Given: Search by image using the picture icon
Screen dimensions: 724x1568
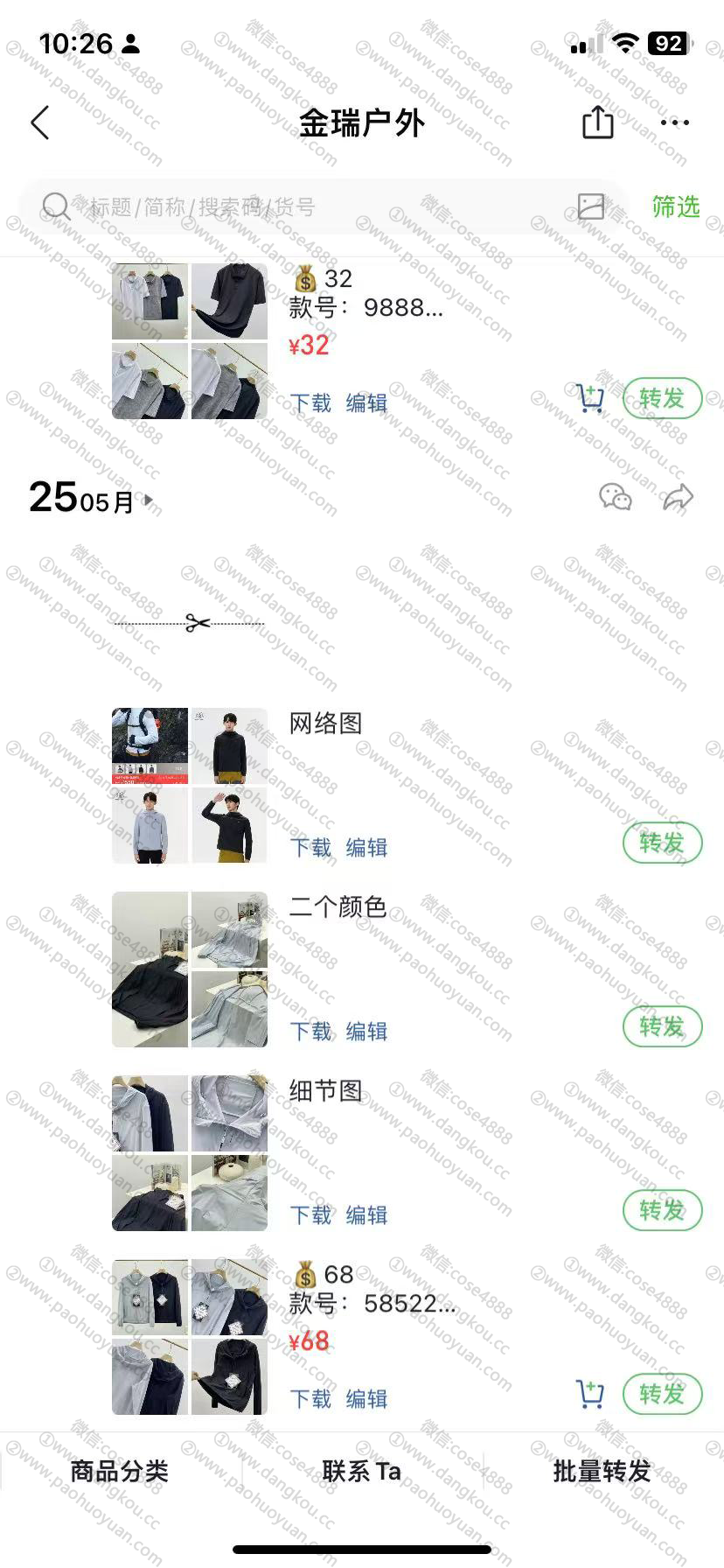Looking at the screenshot, I should tap(591, 206).
